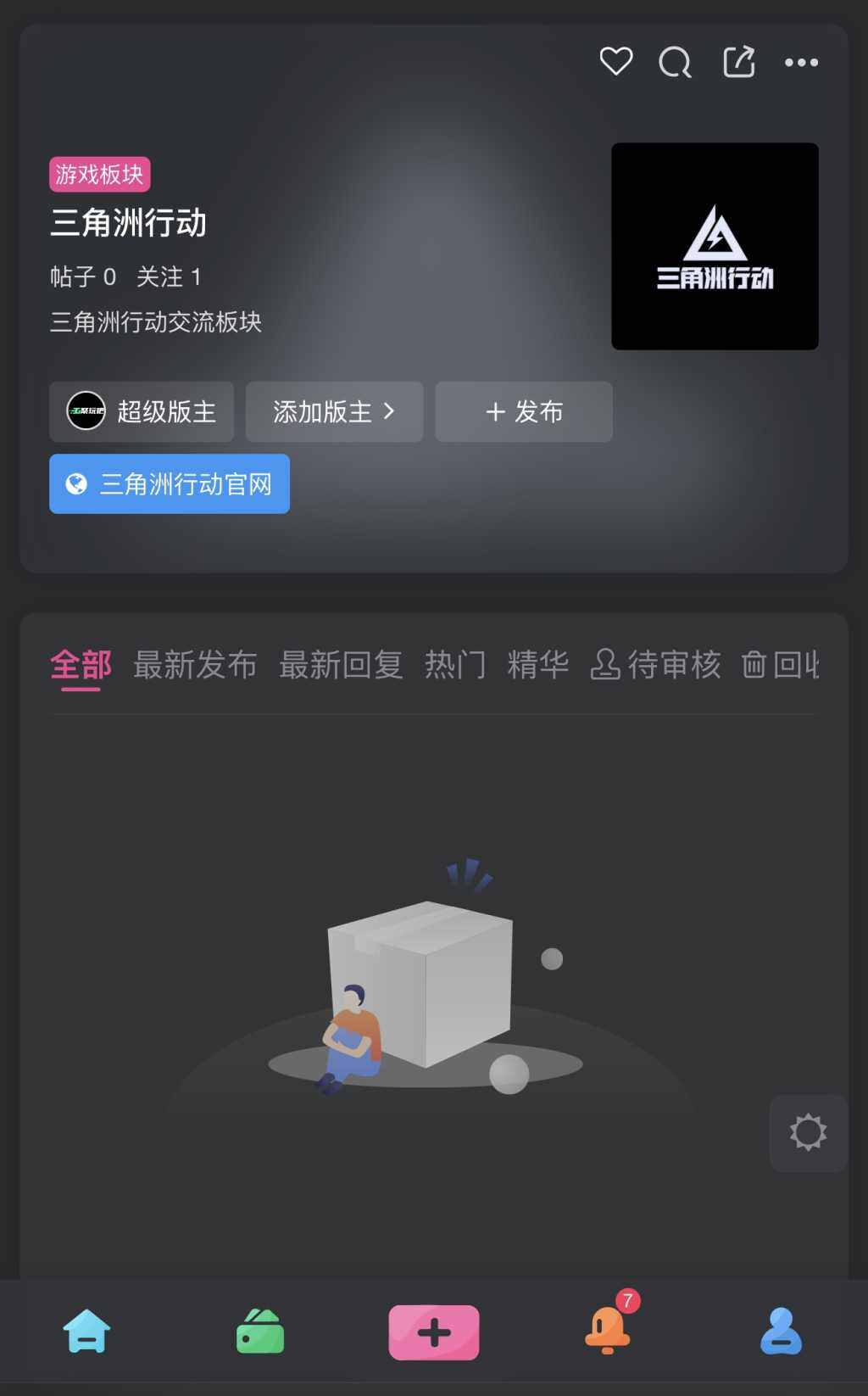Screen dimensions: 868x1396
Task: Visit the 三角洲行动官网 link
Action: [x=170, y=484]
